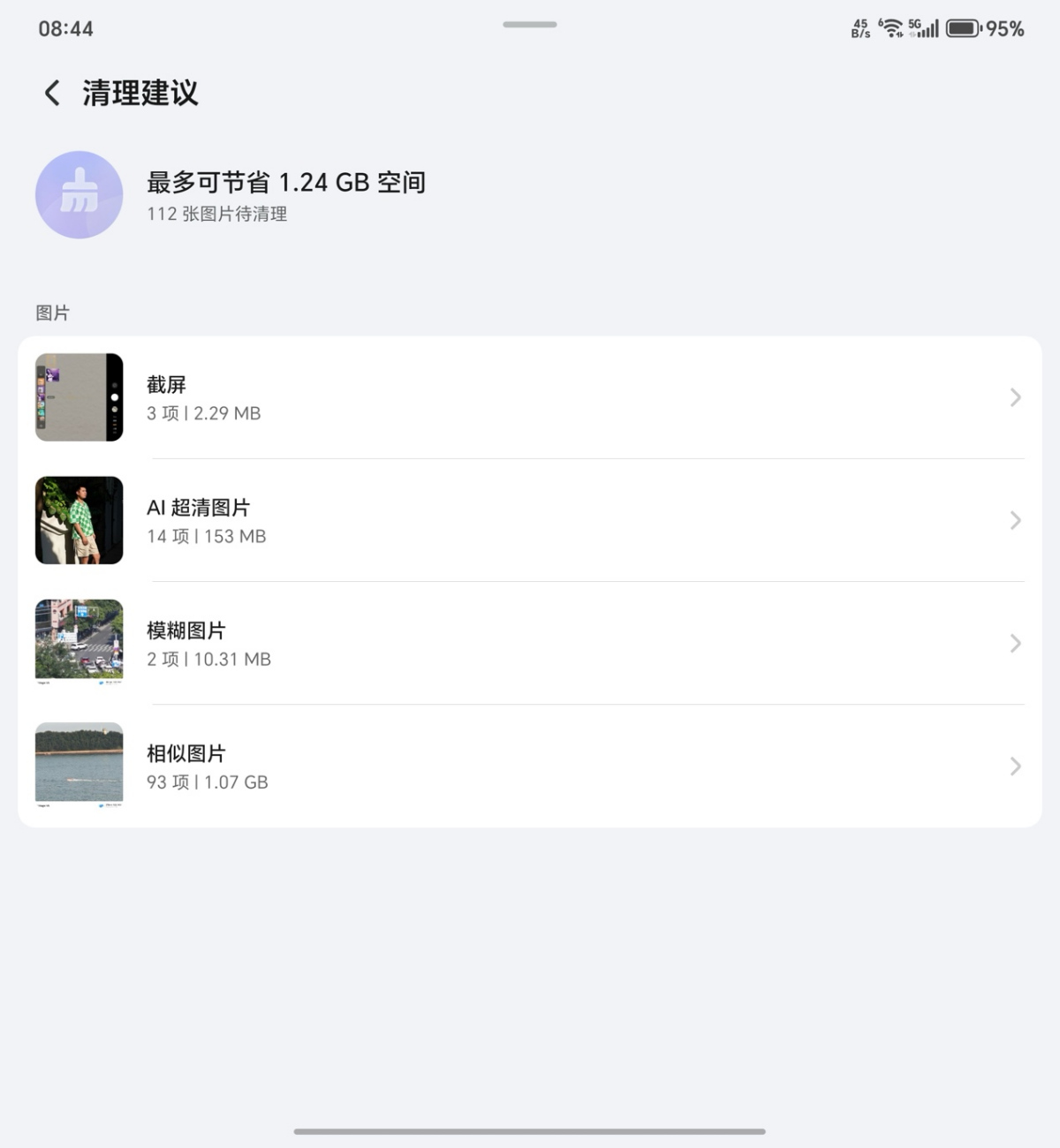Open the AI 超清图片 row
The image size is (1060, 1148).
pos(530,520)
